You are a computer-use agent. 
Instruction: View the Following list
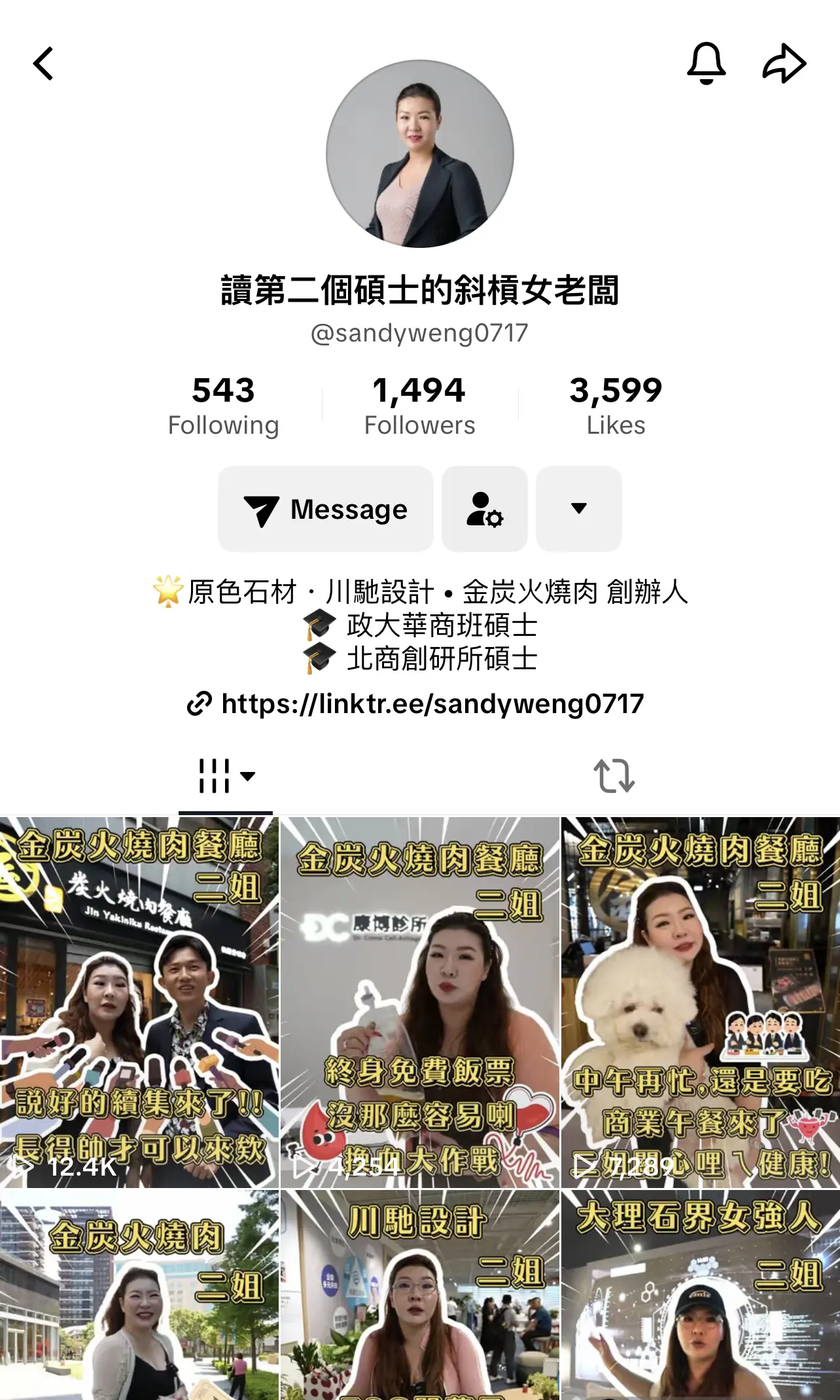click(223, 406)
